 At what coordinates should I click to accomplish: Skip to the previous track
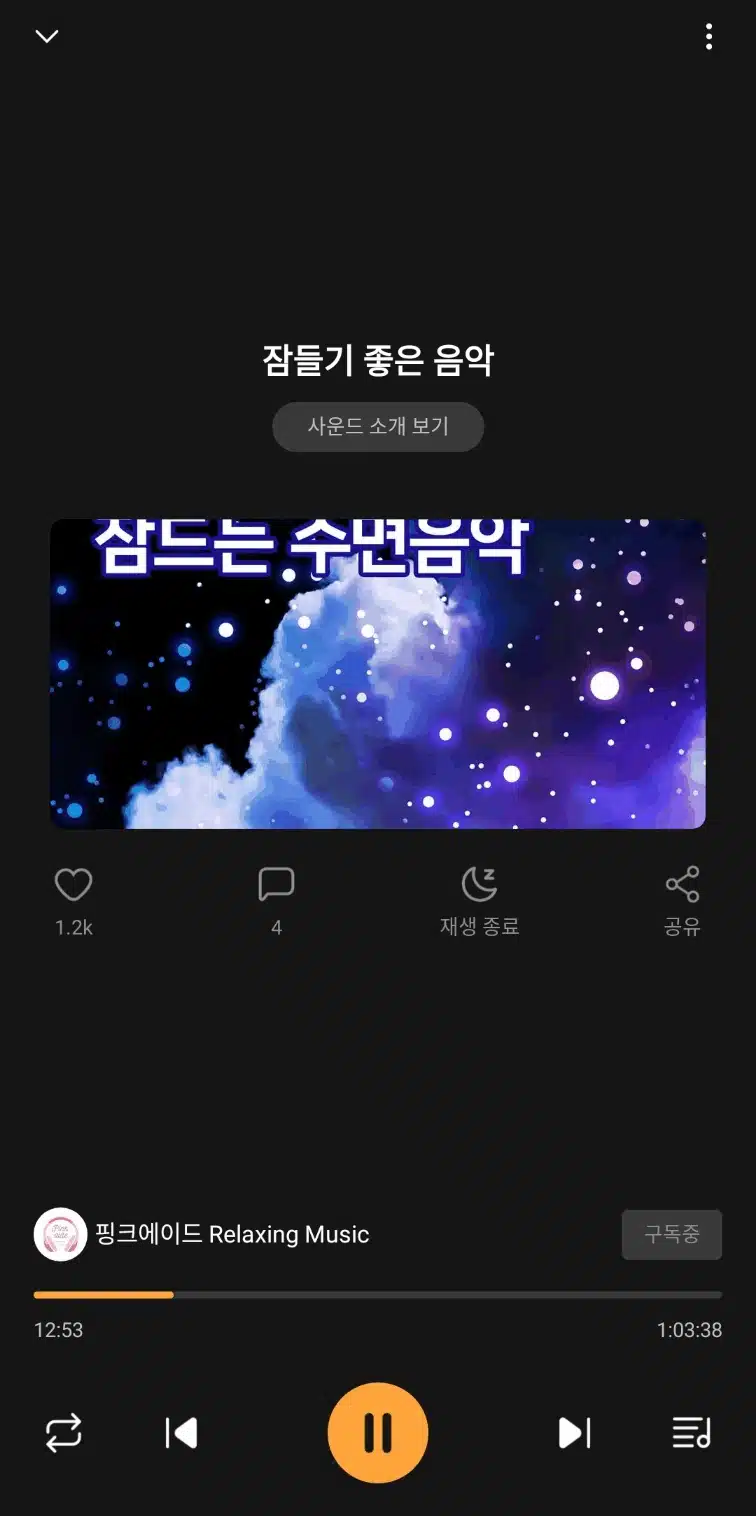point(181,1434)
